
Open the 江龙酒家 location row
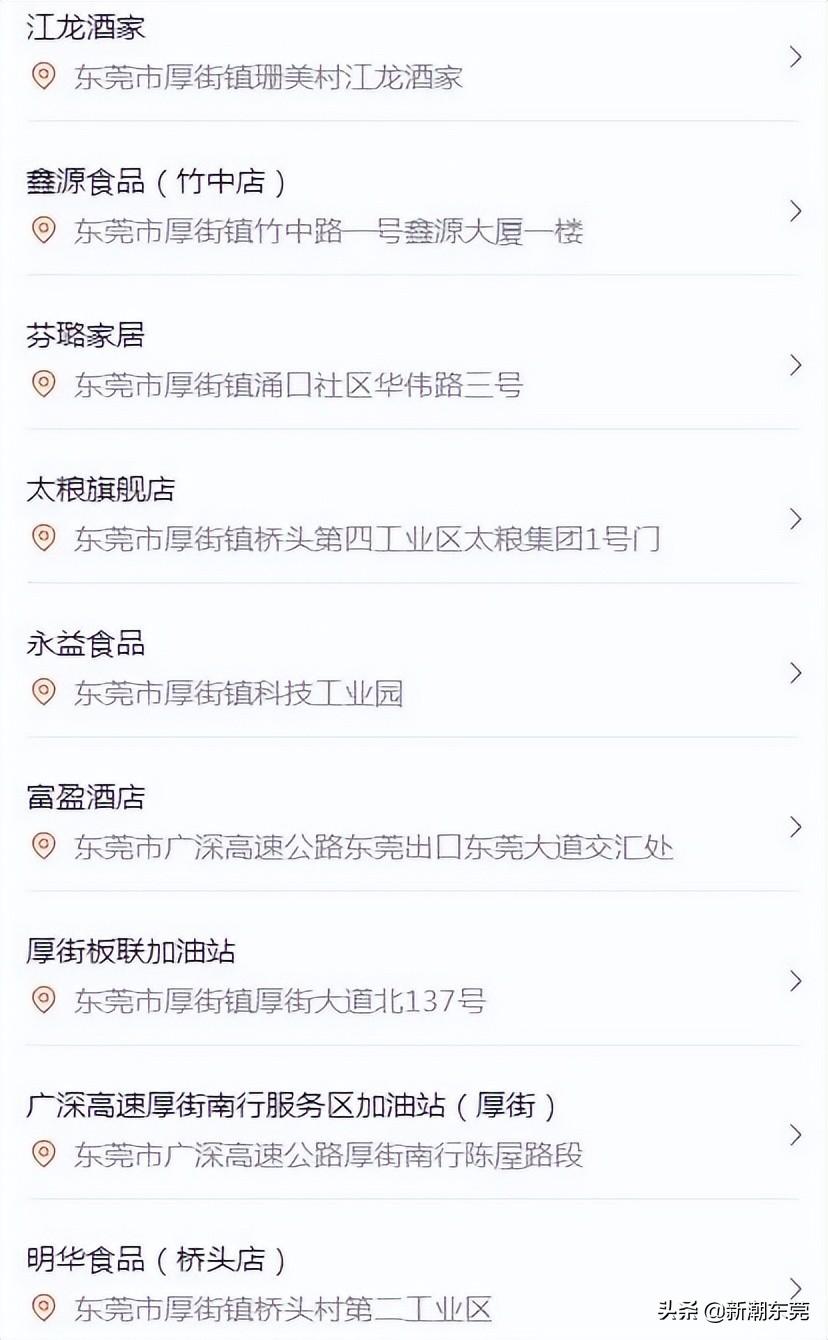click(x=412, y=52)
